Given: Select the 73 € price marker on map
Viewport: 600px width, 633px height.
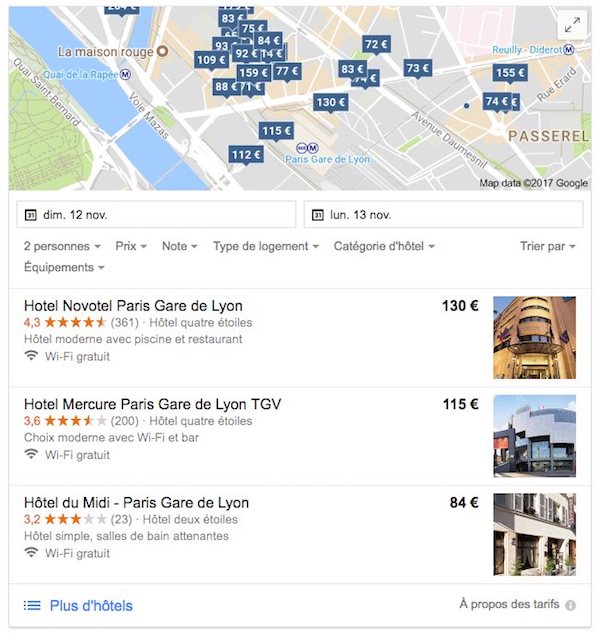Looking at the screenshot, I should coord(417,67).
